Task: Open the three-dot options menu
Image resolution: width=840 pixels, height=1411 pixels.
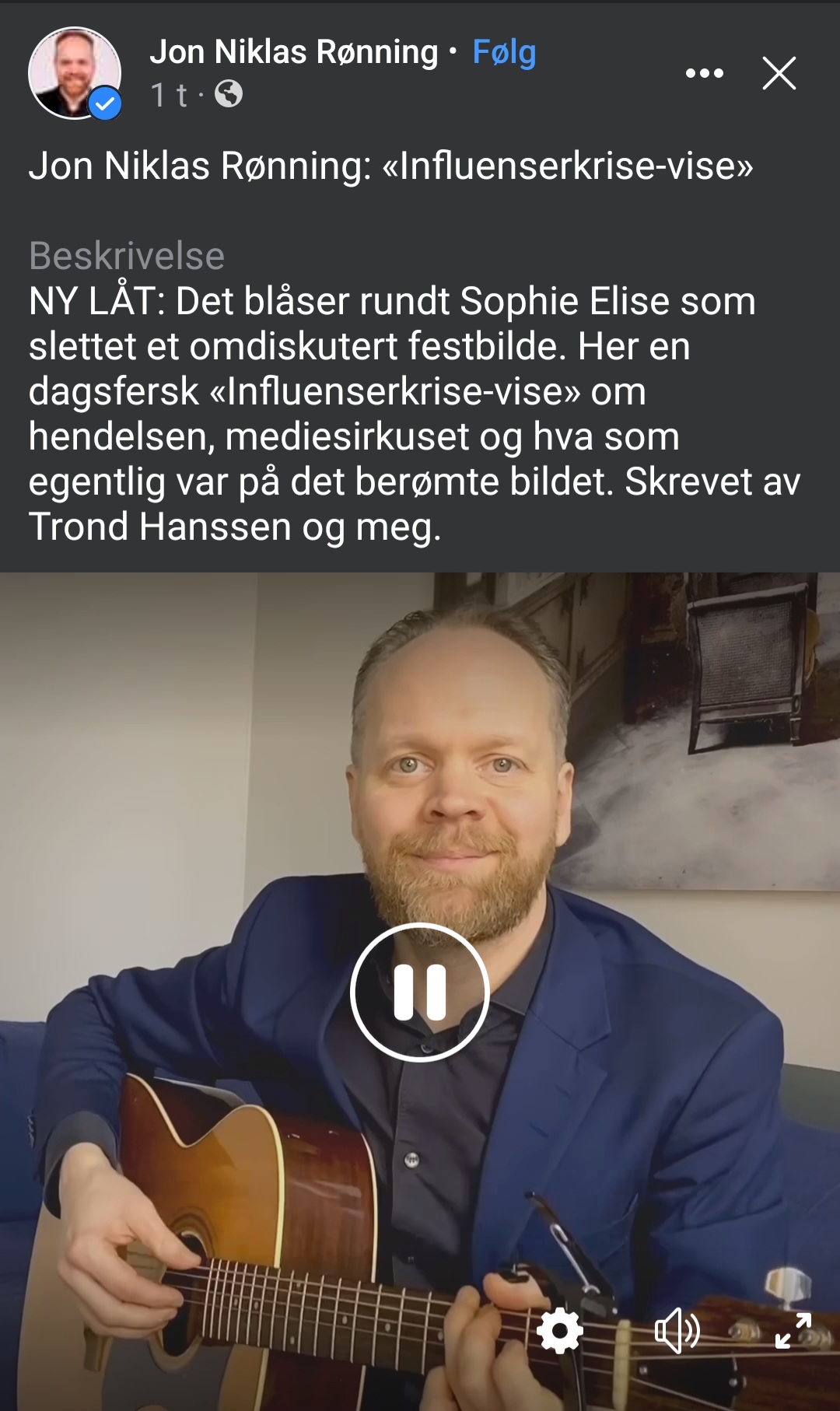Action: (705, 73)
